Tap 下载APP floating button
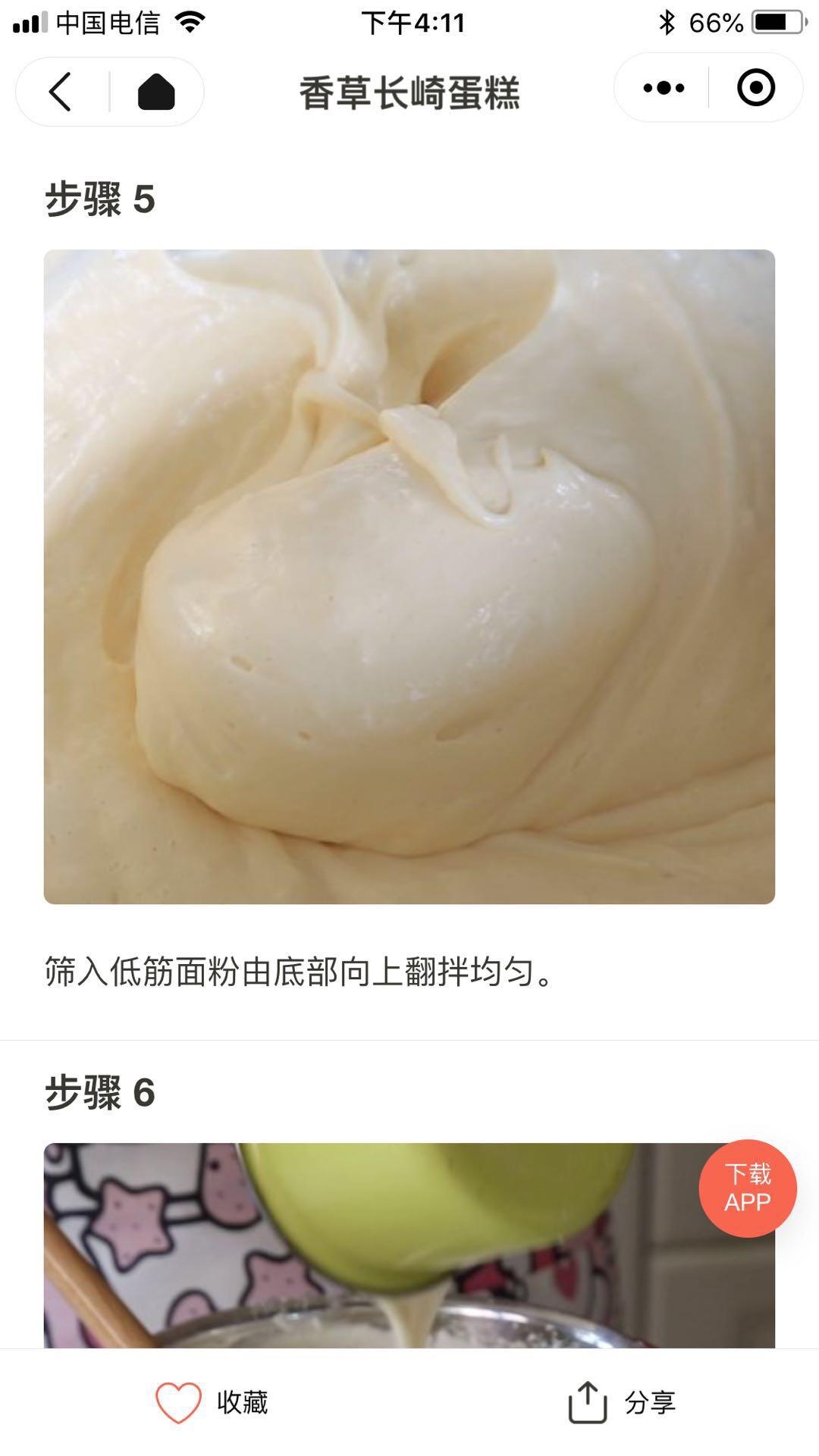Image resolution: width=819 pixels, height=1456 pixels. pyautogui.click(x=747, y=1188)
